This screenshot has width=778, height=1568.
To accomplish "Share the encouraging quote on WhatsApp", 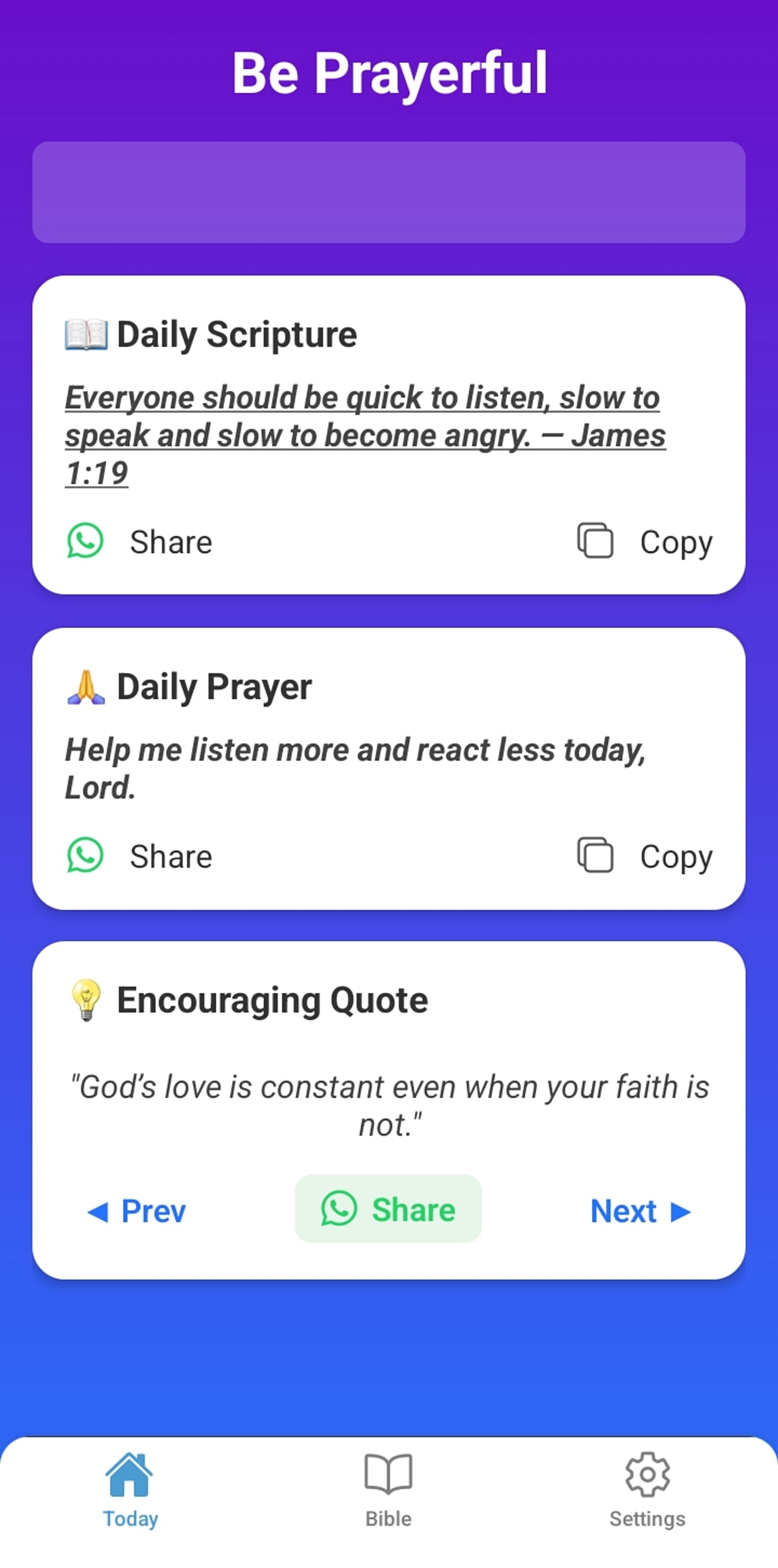I will 388,1209.
